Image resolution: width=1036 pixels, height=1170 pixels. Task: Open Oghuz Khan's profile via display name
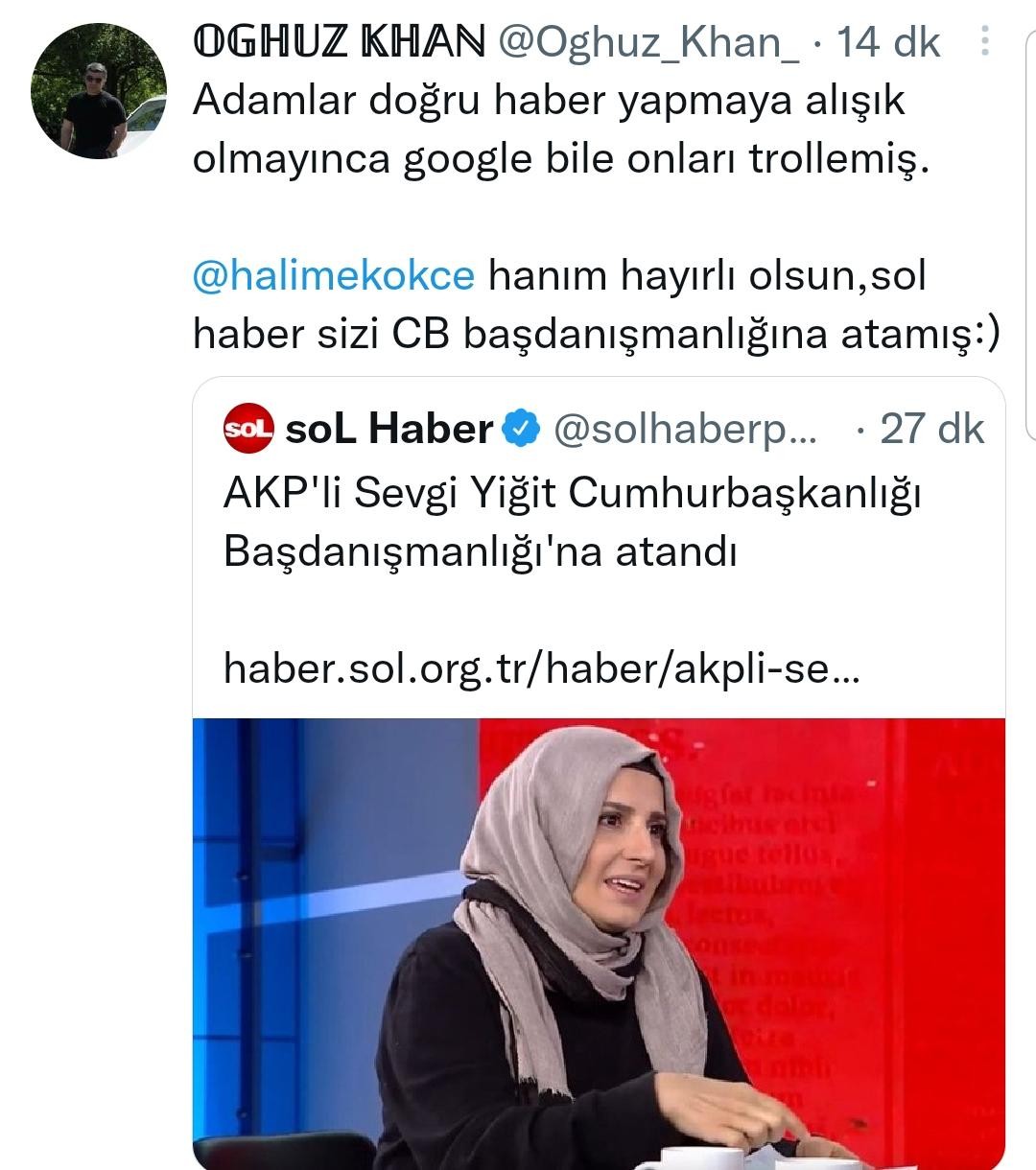tap(339, 41)
